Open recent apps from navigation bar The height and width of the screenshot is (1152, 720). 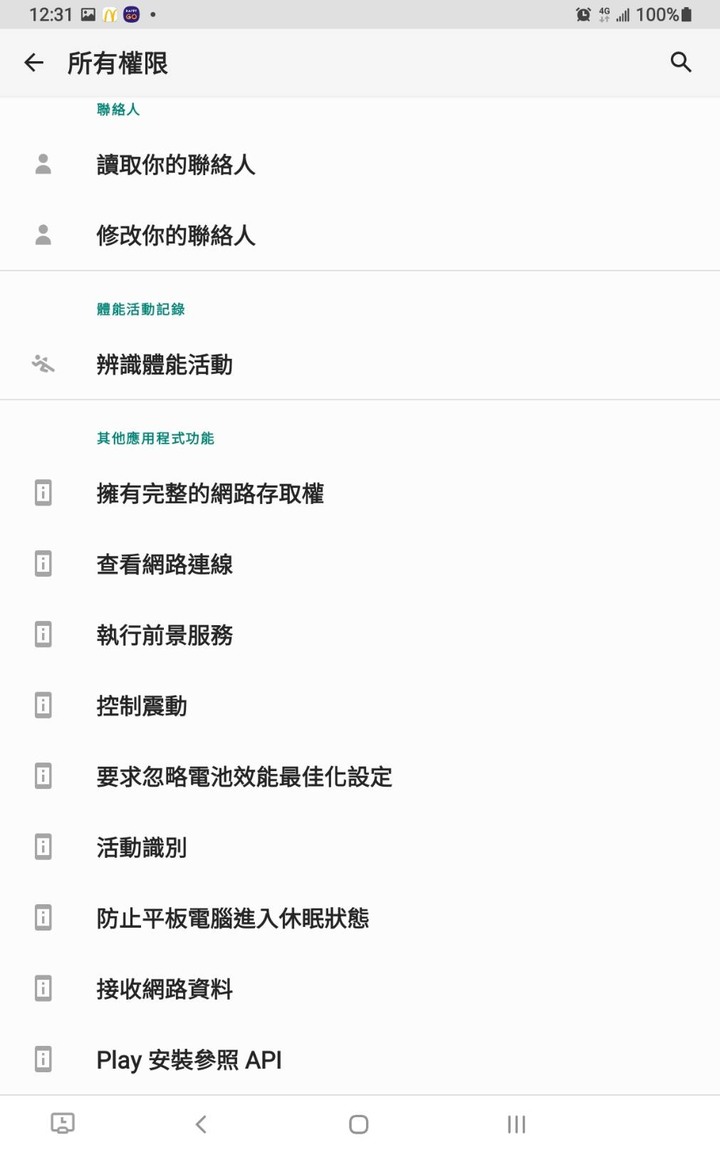pos(516,1124)
